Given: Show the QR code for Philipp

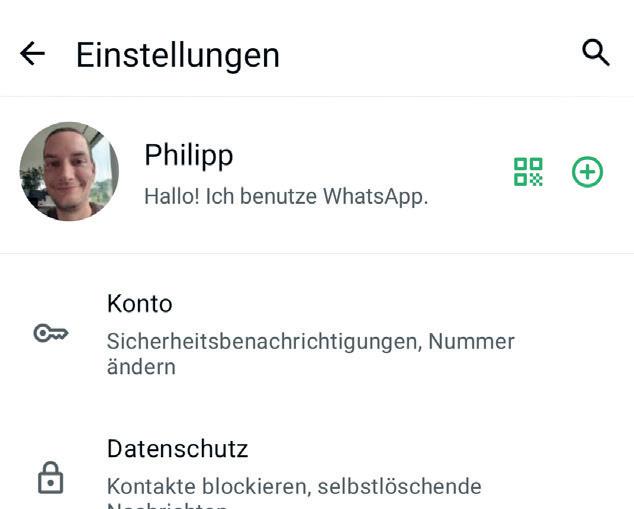Looking at the screenshot, I should click(528, 172).
